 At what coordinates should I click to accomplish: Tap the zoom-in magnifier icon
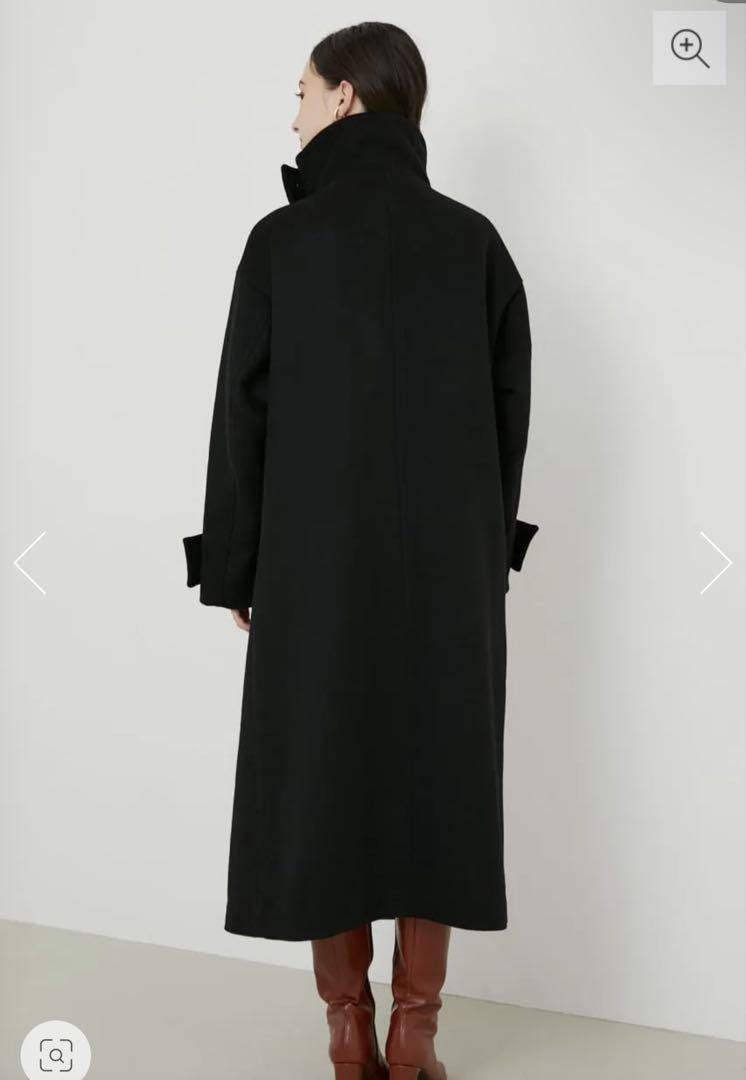click(689, 48)
